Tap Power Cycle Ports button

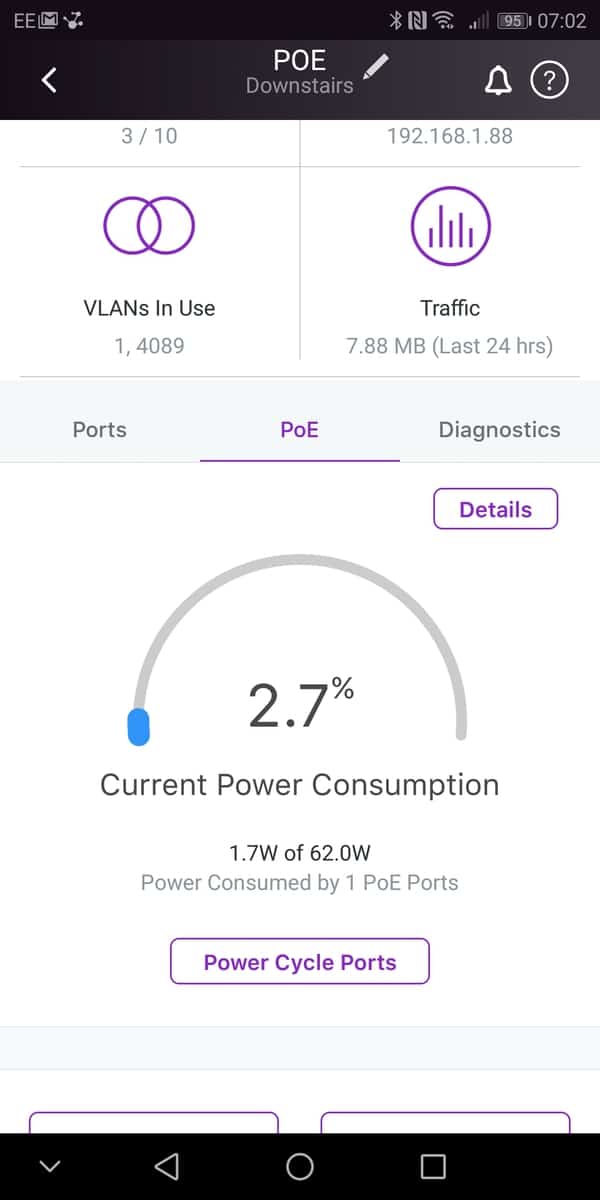click(x=300, y=962)
